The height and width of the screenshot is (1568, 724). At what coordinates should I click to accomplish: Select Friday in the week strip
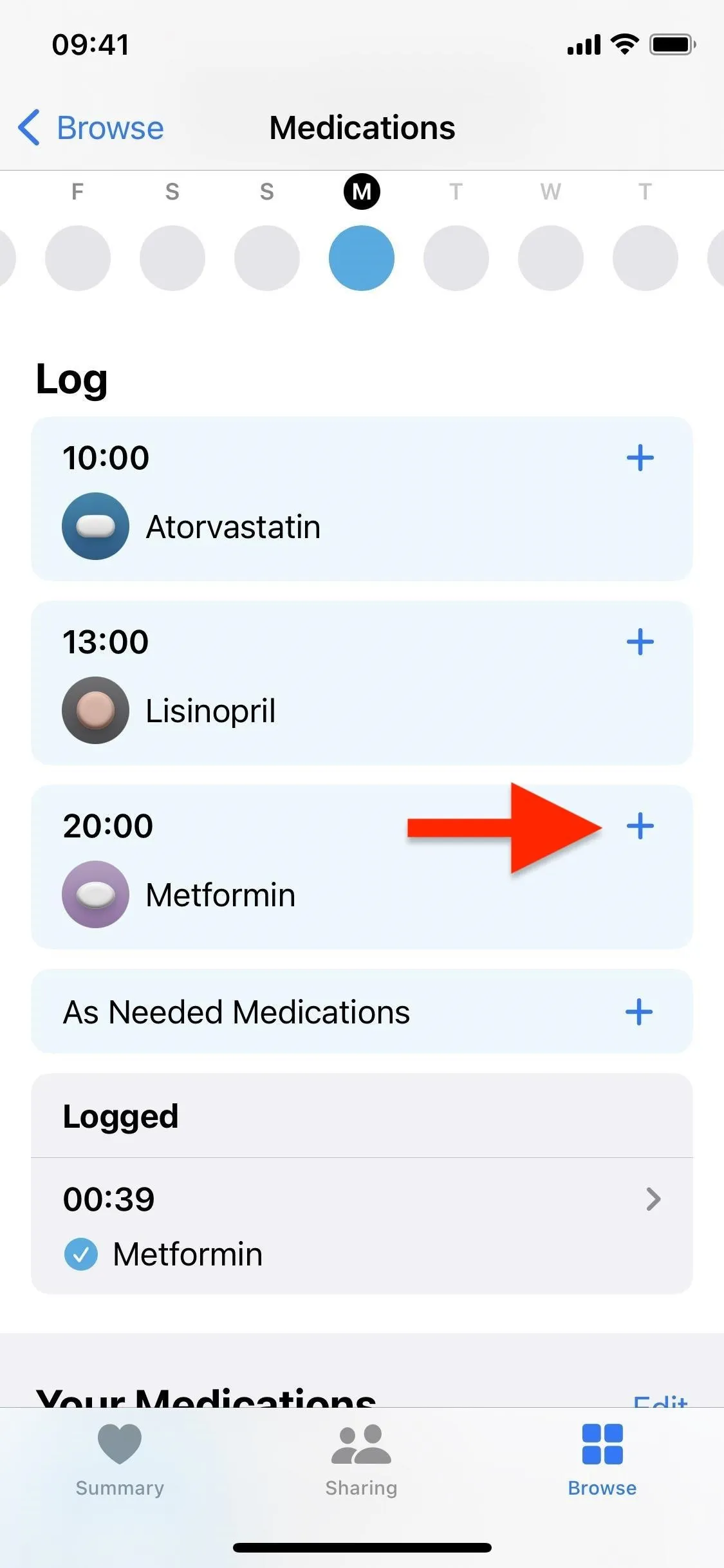(77, 257)
